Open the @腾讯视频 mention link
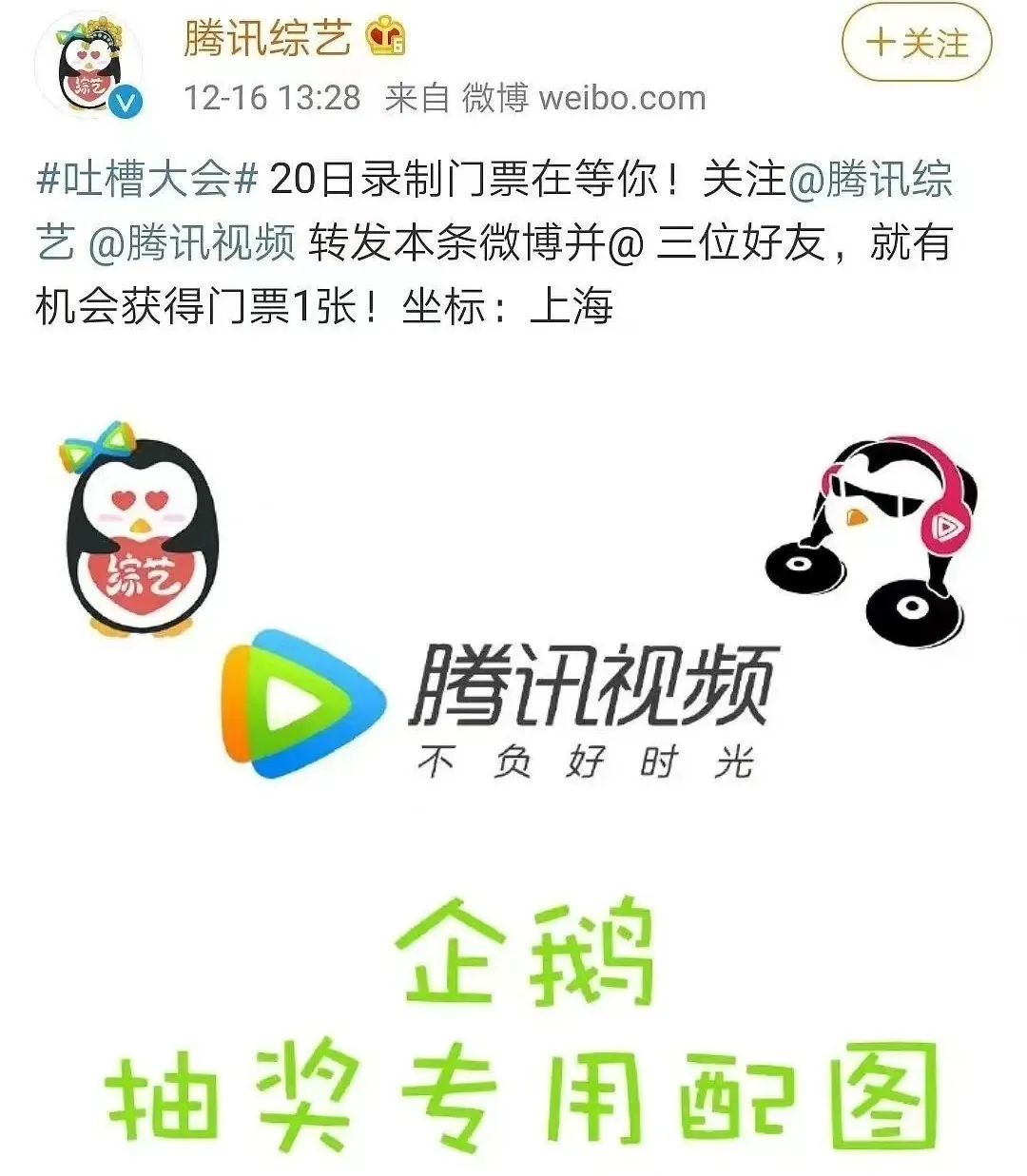 [191, 243]
